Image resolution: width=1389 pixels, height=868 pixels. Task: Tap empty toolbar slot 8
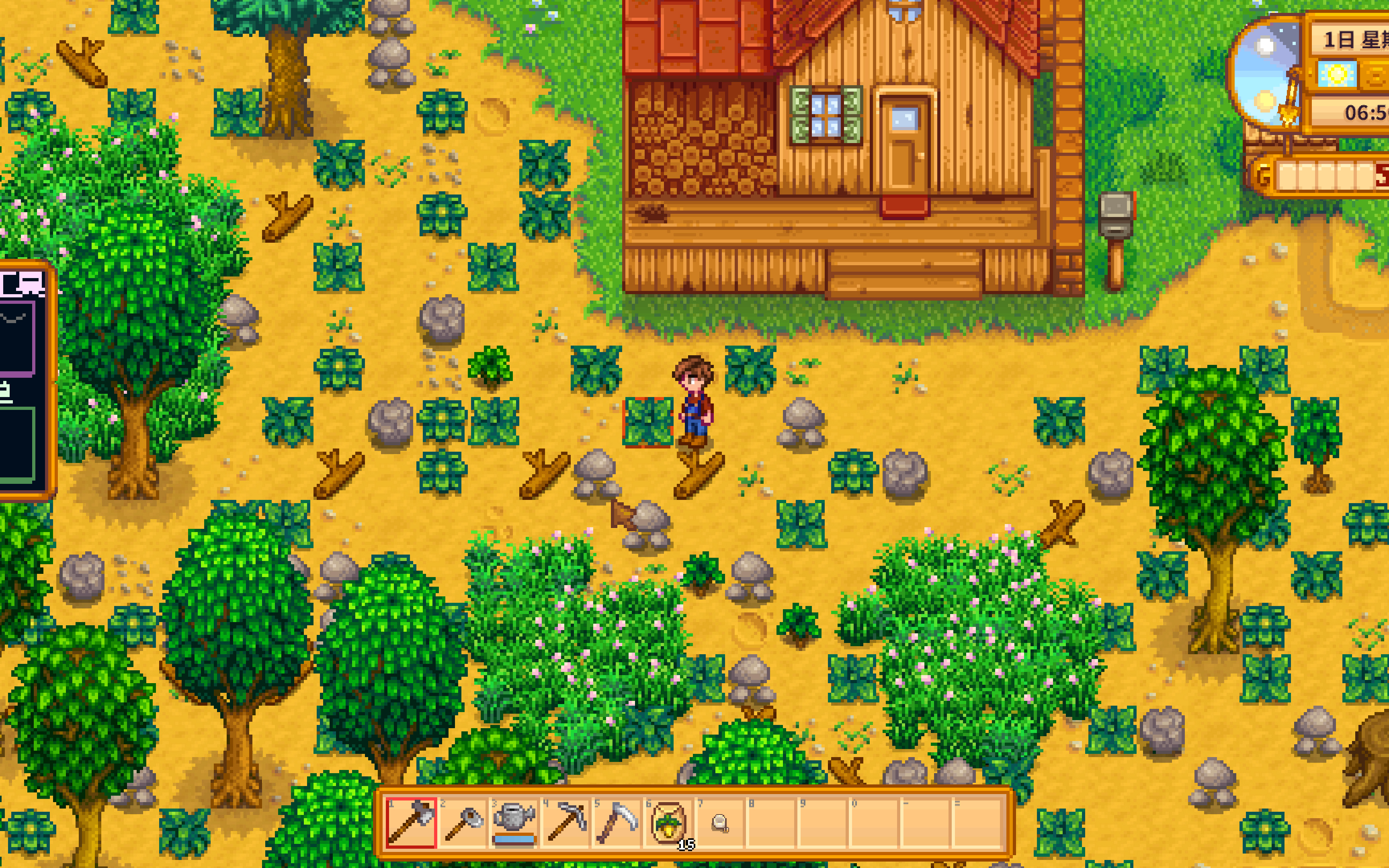771,822
